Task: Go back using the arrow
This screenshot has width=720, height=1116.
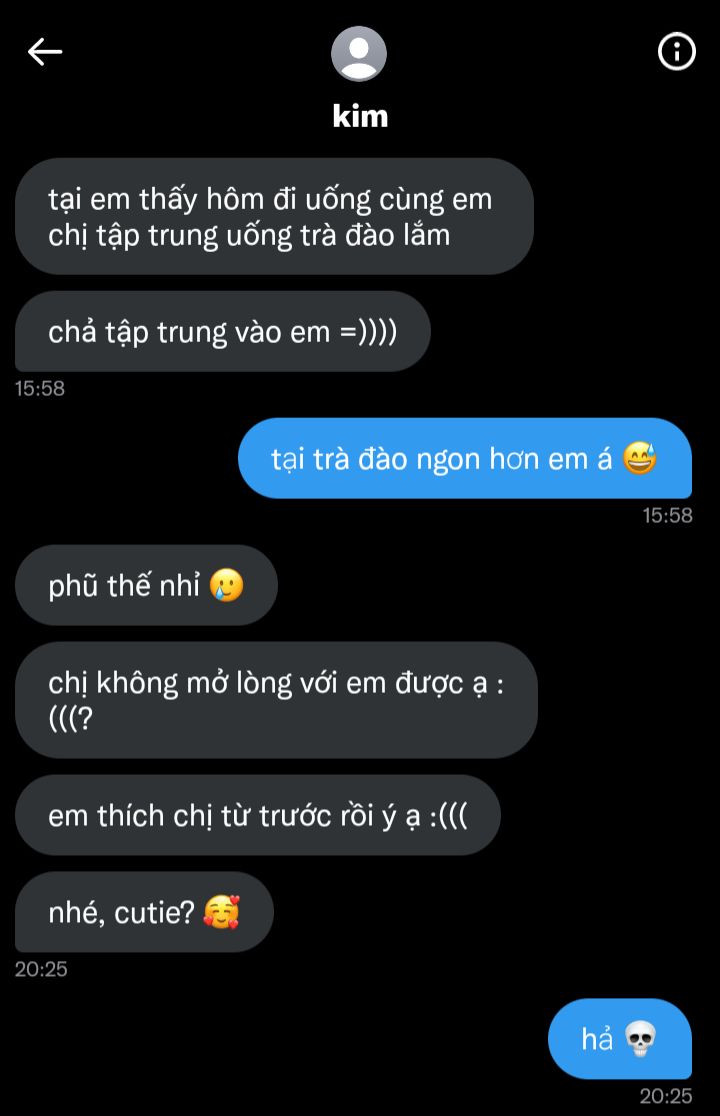Action: (45, 52)
